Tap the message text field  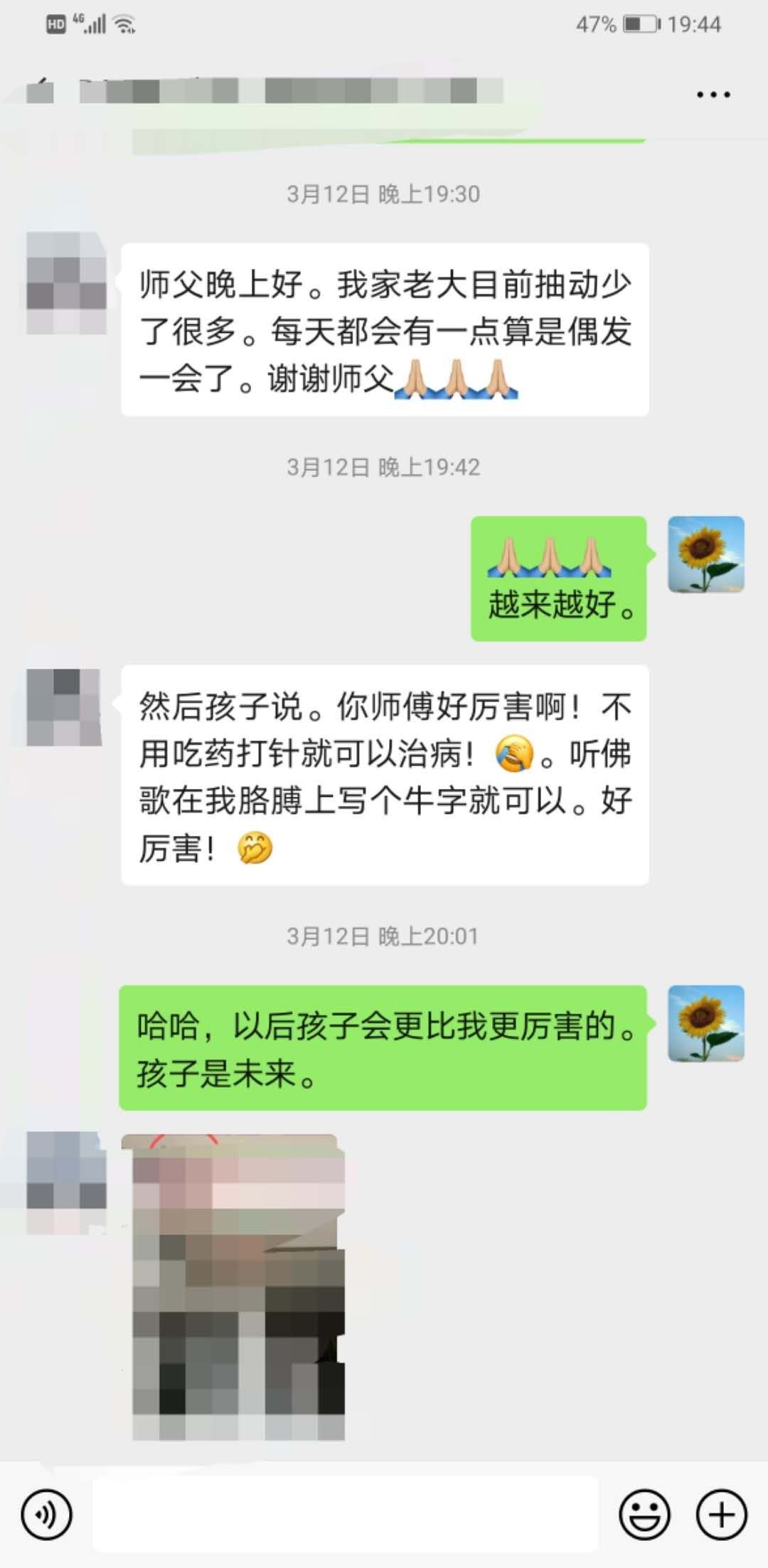tap(345, 1514)
